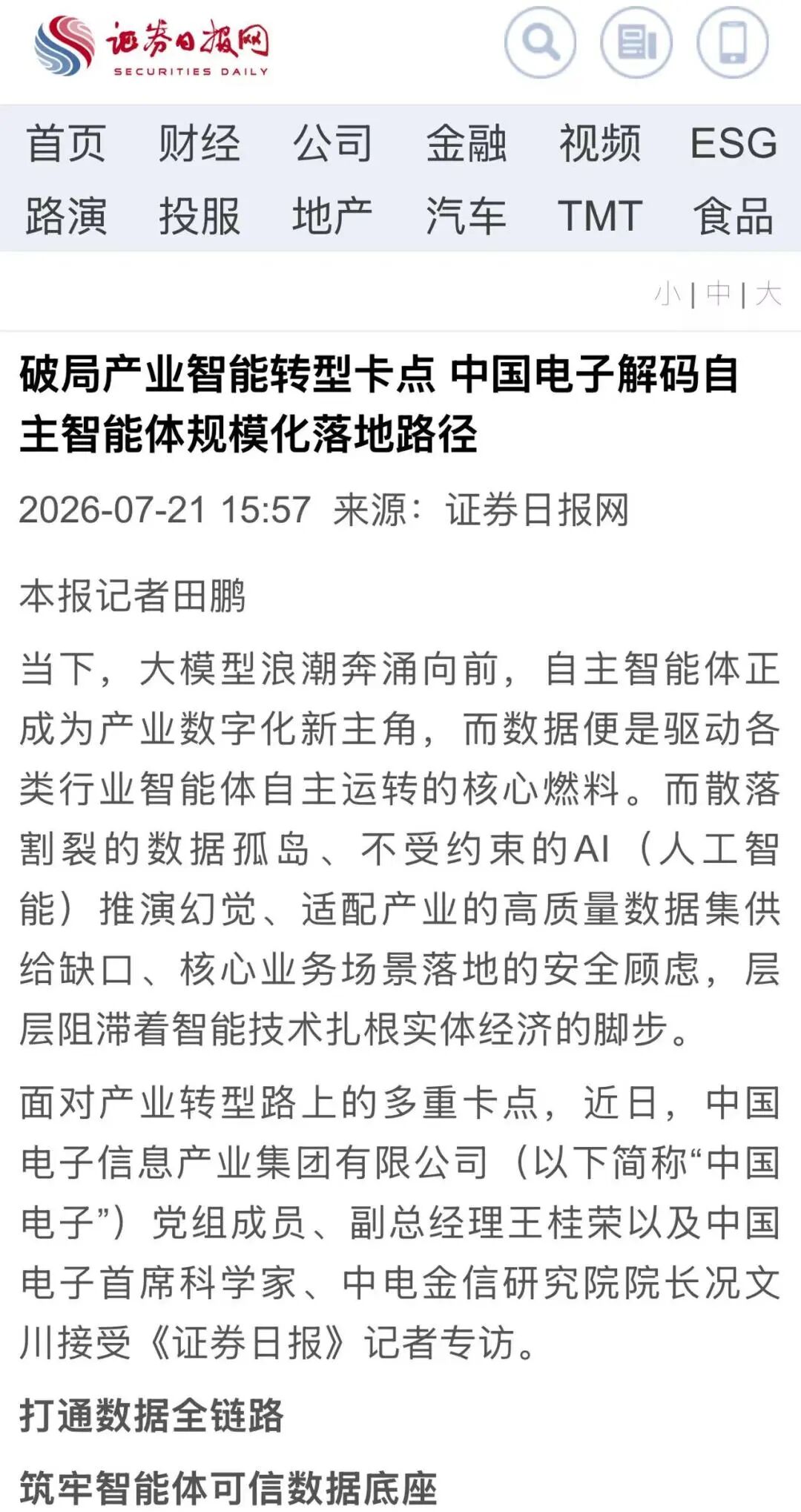Set font size to 小
Viewport: 801px width, 1512px height.
pyautogui.click(x=667, y=295)
